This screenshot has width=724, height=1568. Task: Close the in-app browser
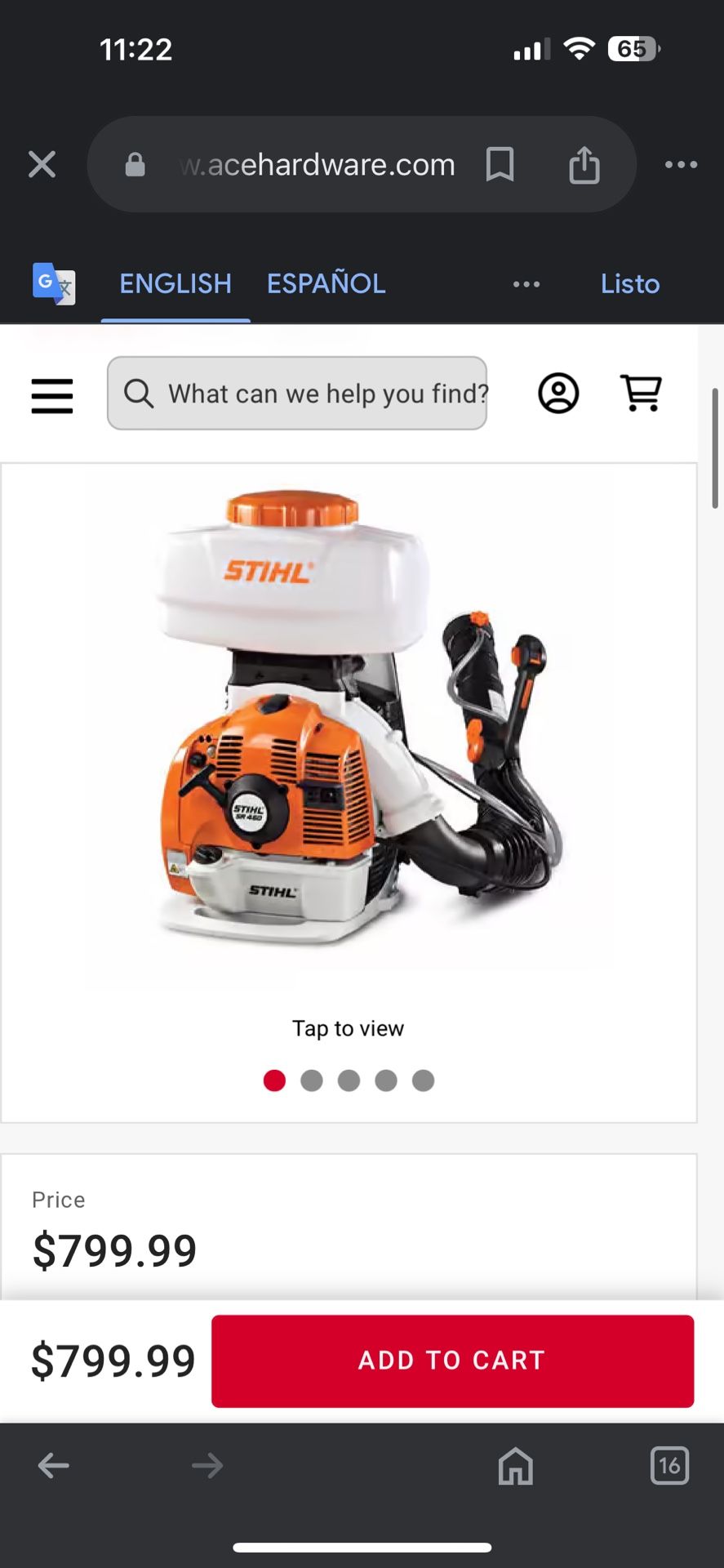point(42,164)
